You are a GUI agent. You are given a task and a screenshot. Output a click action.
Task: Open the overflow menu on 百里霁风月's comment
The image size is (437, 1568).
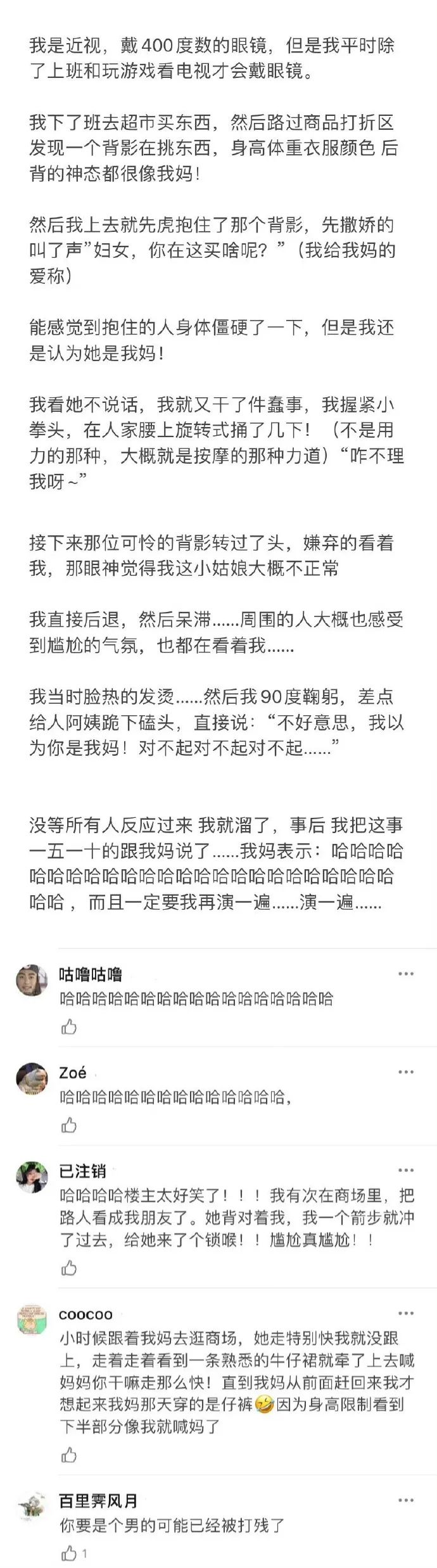(x=406, y=1500)
